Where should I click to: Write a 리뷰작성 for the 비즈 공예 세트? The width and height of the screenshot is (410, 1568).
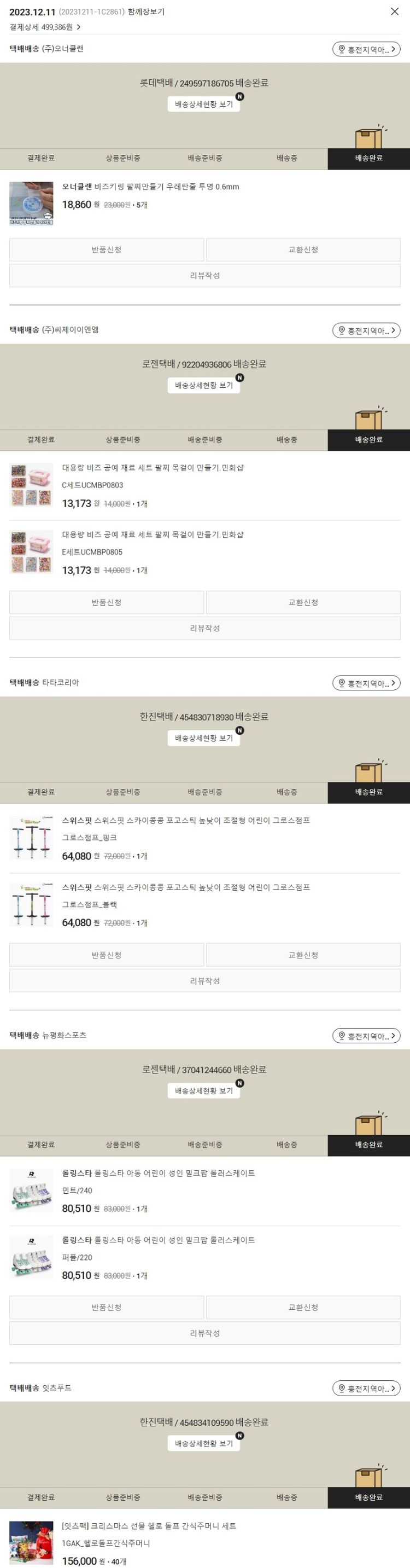click(x=204, y=628)
